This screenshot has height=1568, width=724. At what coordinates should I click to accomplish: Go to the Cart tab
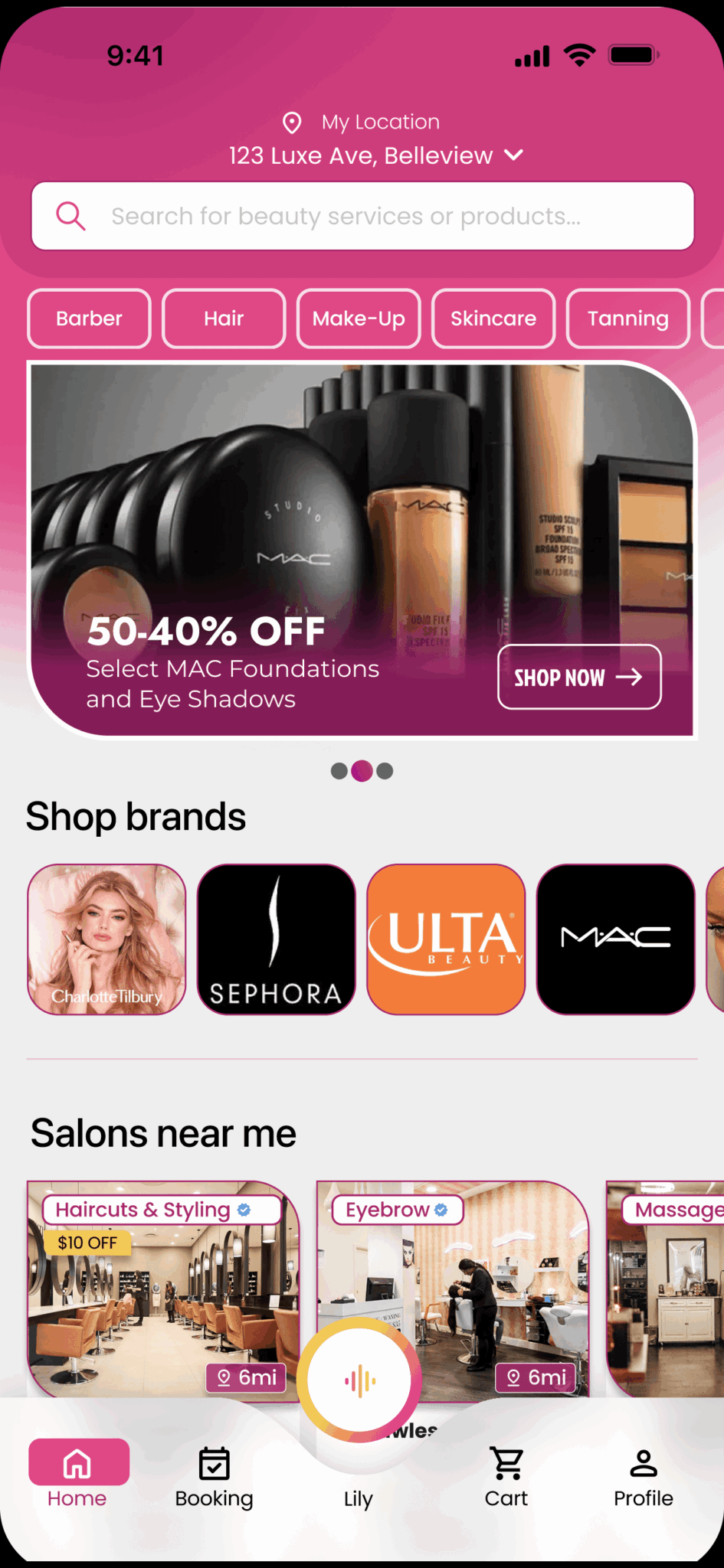click(506, 1478)
